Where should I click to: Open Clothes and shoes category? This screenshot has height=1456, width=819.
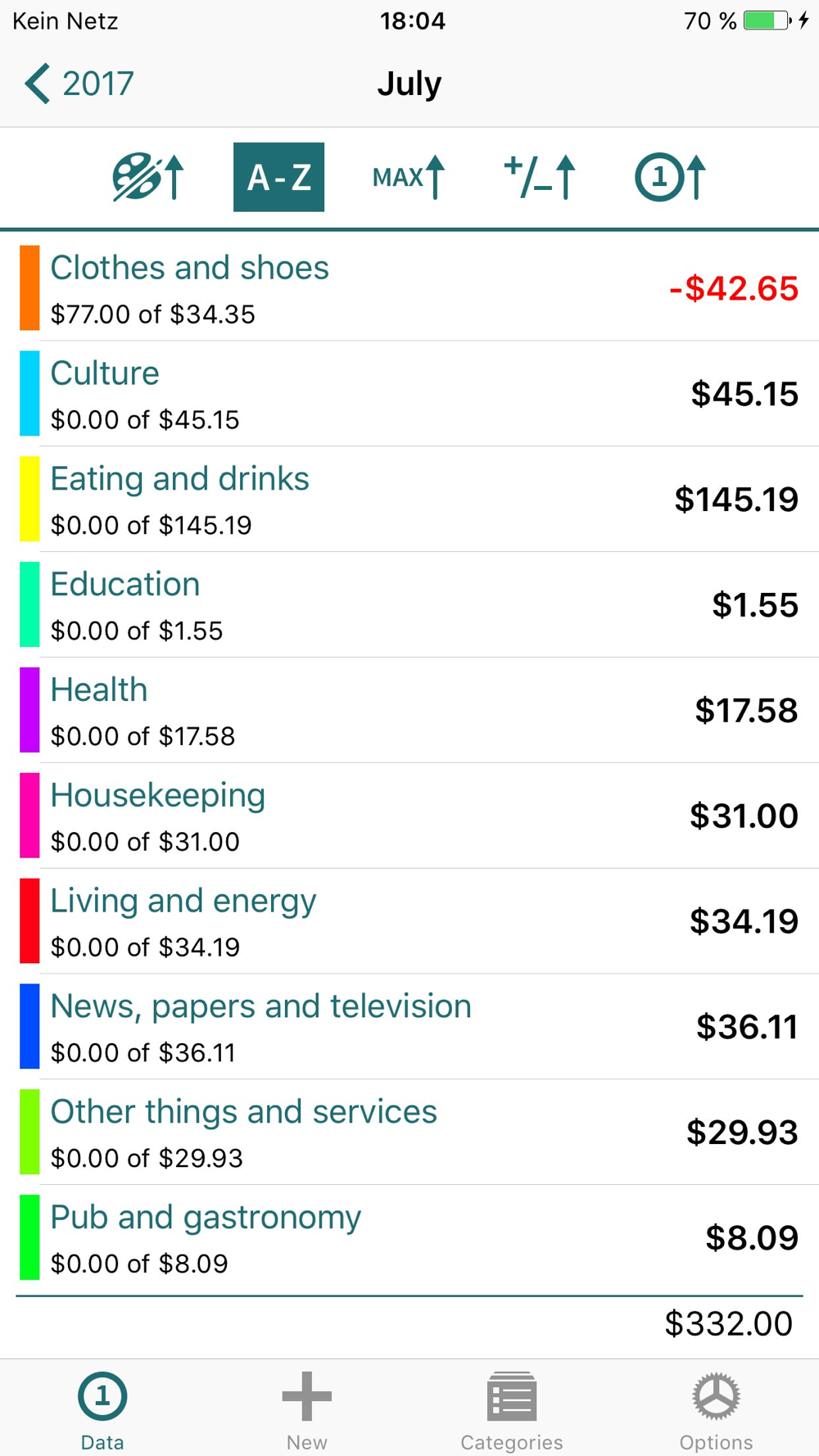tap(409, 288)
